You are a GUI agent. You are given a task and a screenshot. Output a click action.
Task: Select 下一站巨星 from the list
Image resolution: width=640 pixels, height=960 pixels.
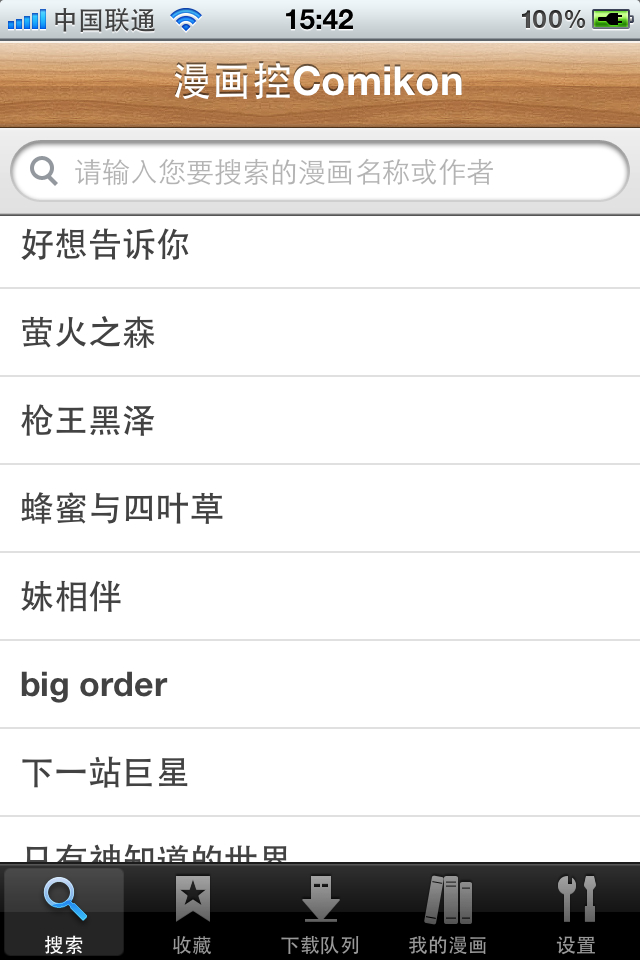point(320,773)
